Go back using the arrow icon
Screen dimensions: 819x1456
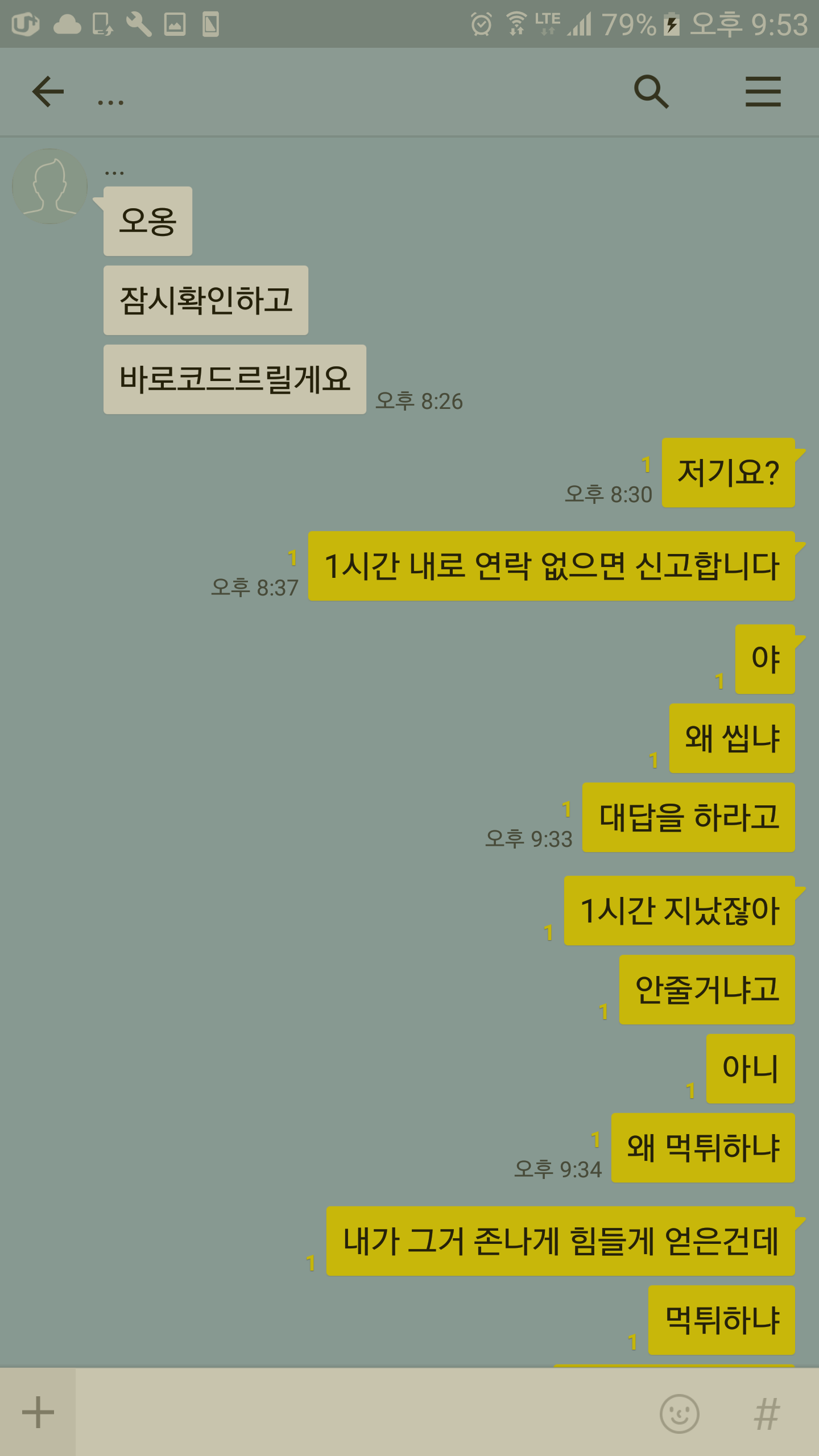[x=48, y=92]
